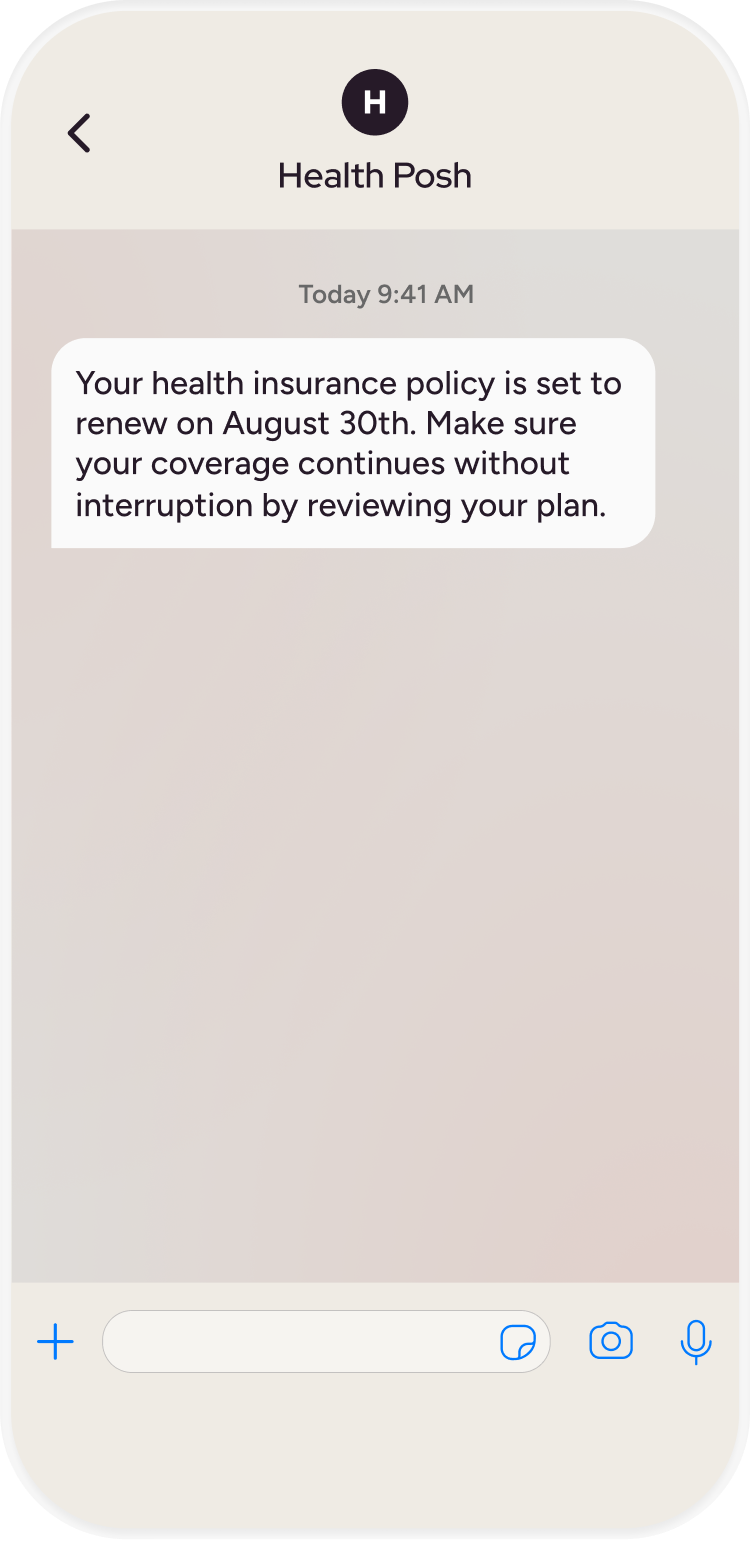
Task: Focus the message text field
Action: click(x=300, y=1341)
